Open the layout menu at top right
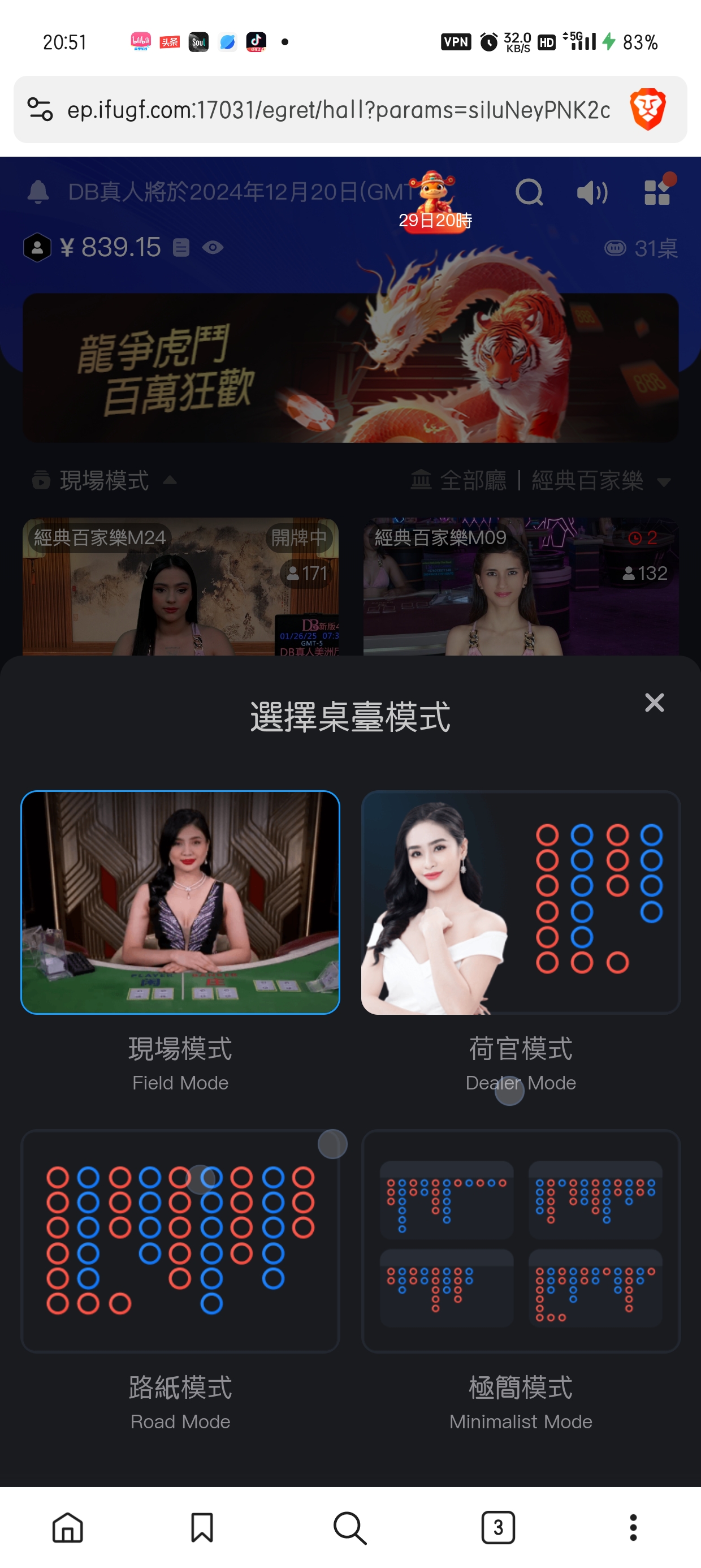Screen dimensions: 701x1568 tap(657, 192)
